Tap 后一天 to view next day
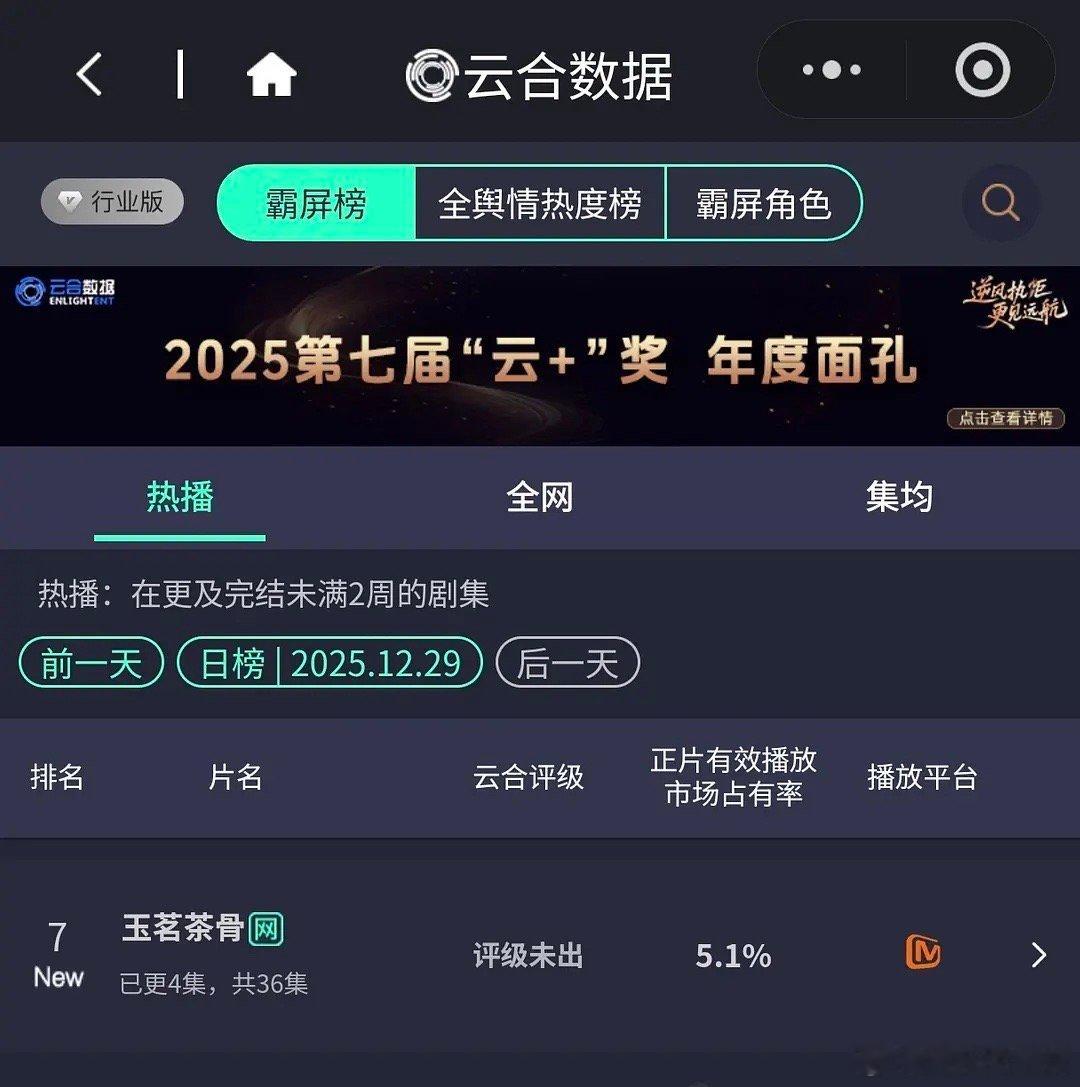The image size is (1080, 1087). pos(567,662)
